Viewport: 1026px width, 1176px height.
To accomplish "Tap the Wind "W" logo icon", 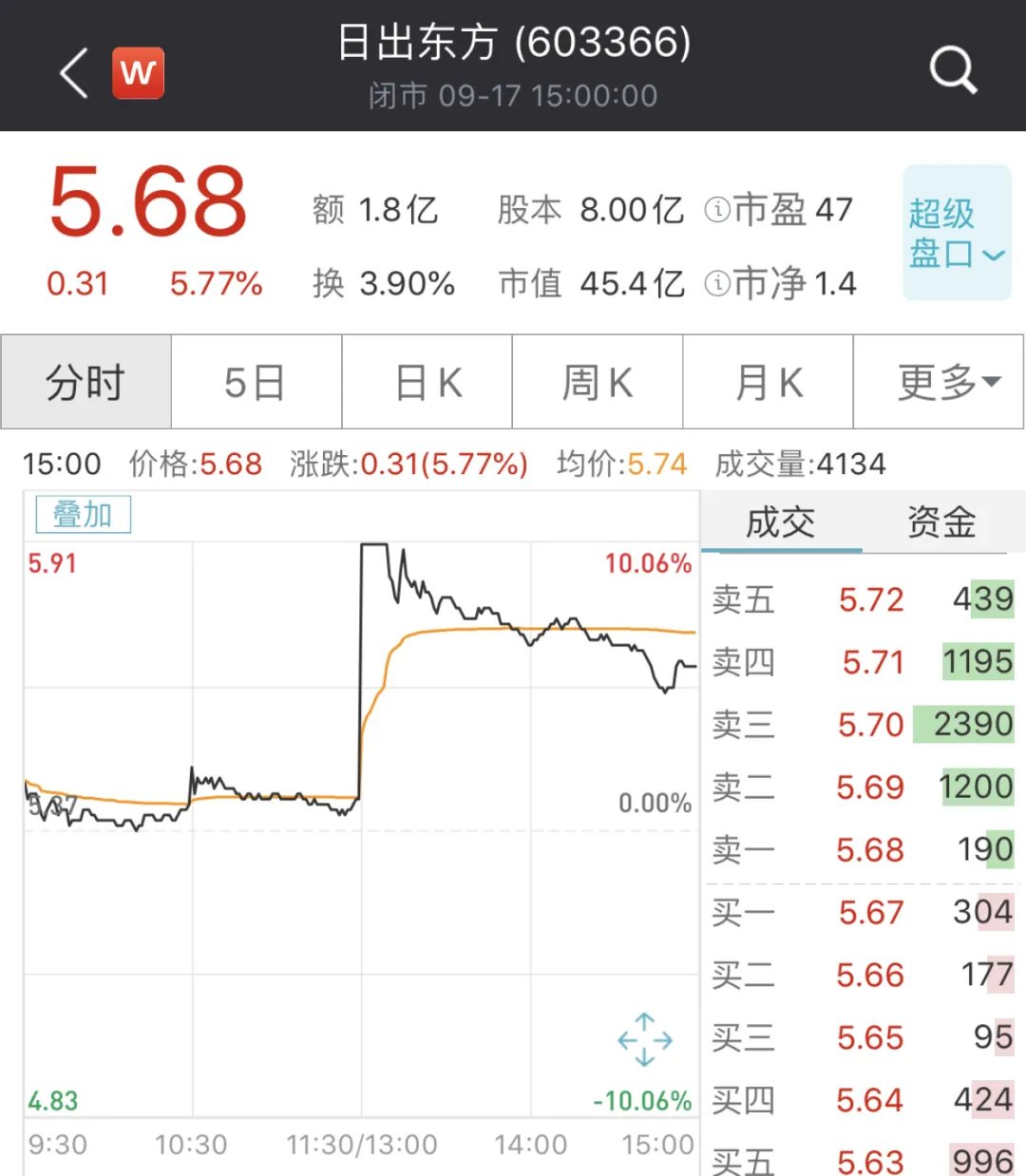I will [138, 72].
